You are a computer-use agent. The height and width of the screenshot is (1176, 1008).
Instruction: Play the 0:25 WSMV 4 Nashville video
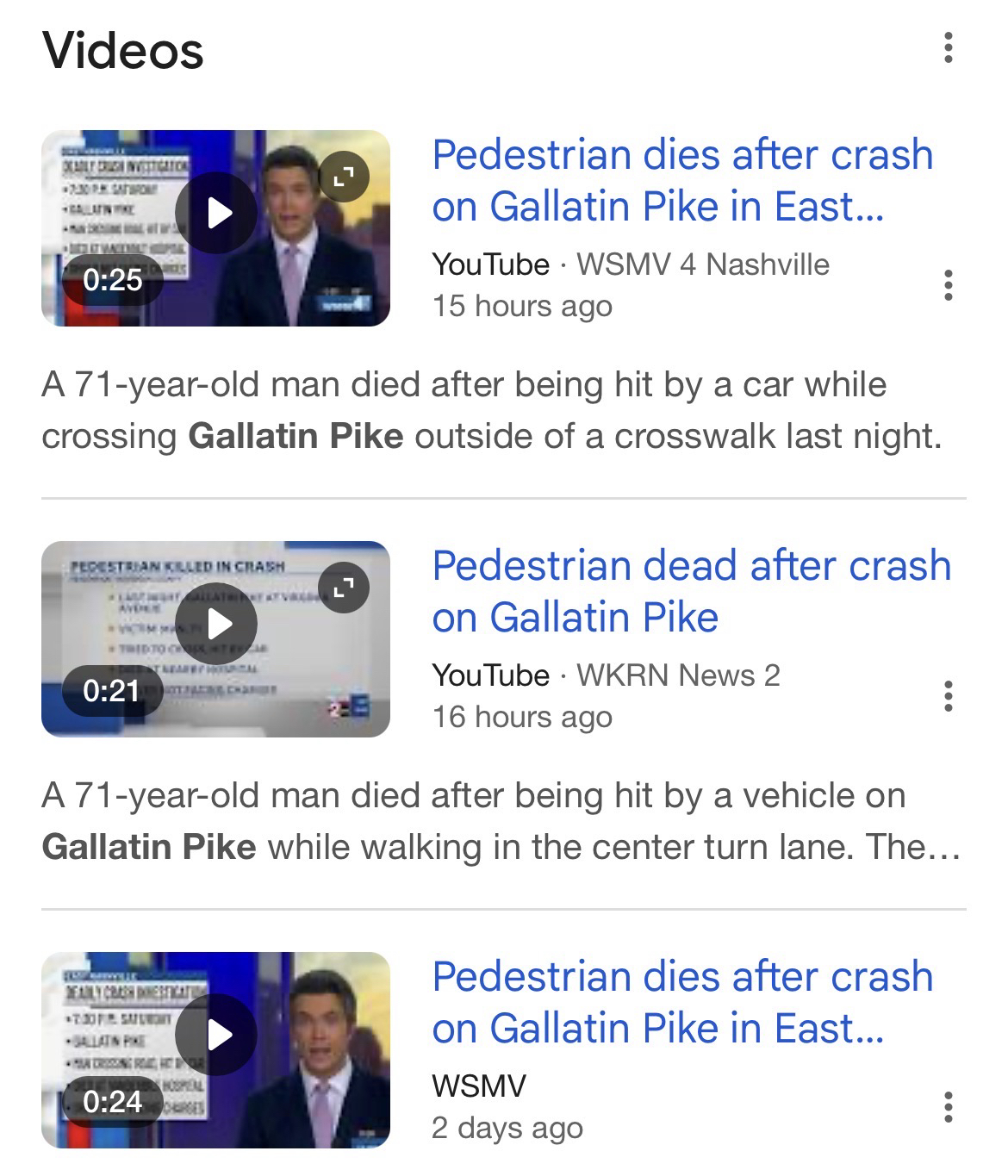[x=216, y=212]
